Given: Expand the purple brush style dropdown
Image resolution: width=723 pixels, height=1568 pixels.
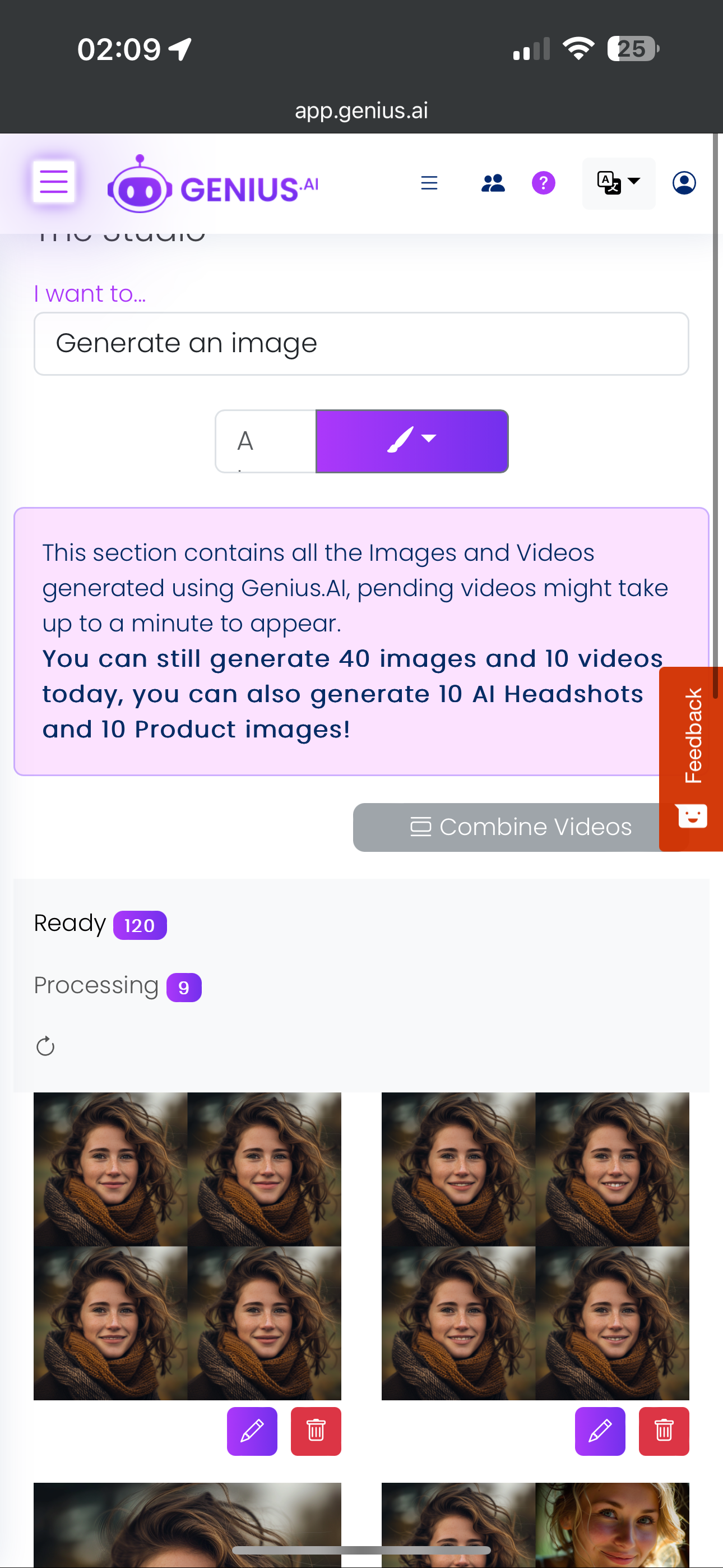Looking at the screenshot, I should 412,441.
